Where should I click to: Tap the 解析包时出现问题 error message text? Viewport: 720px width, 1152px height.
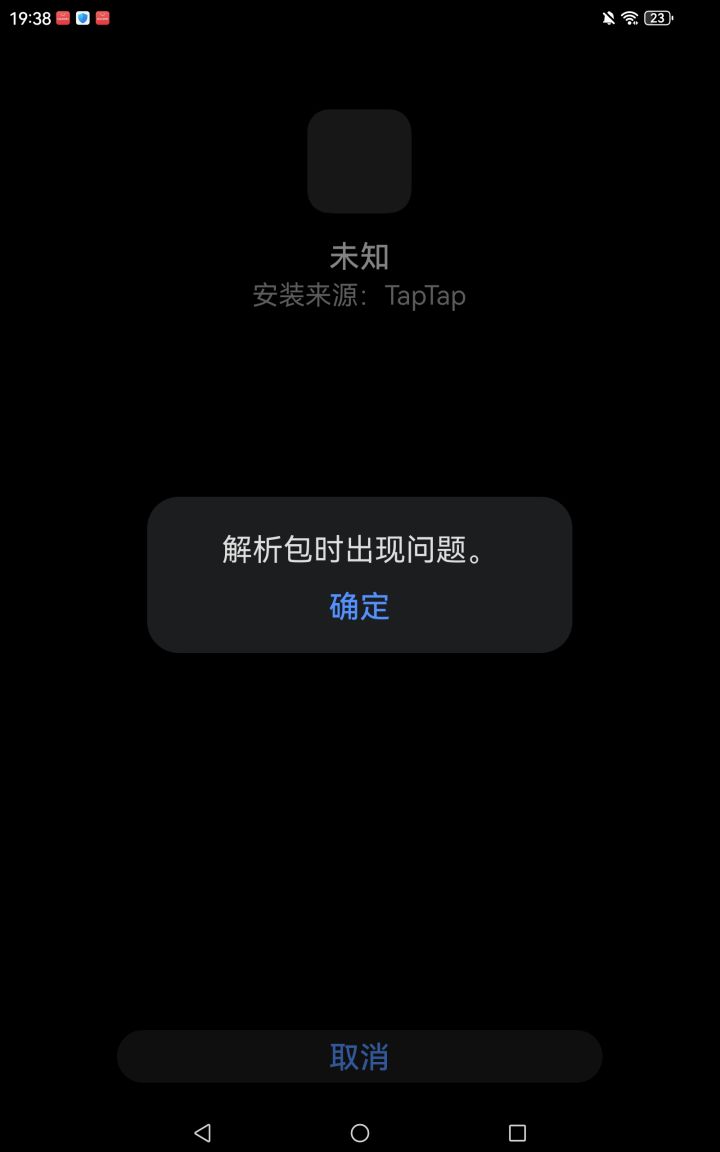359,550
